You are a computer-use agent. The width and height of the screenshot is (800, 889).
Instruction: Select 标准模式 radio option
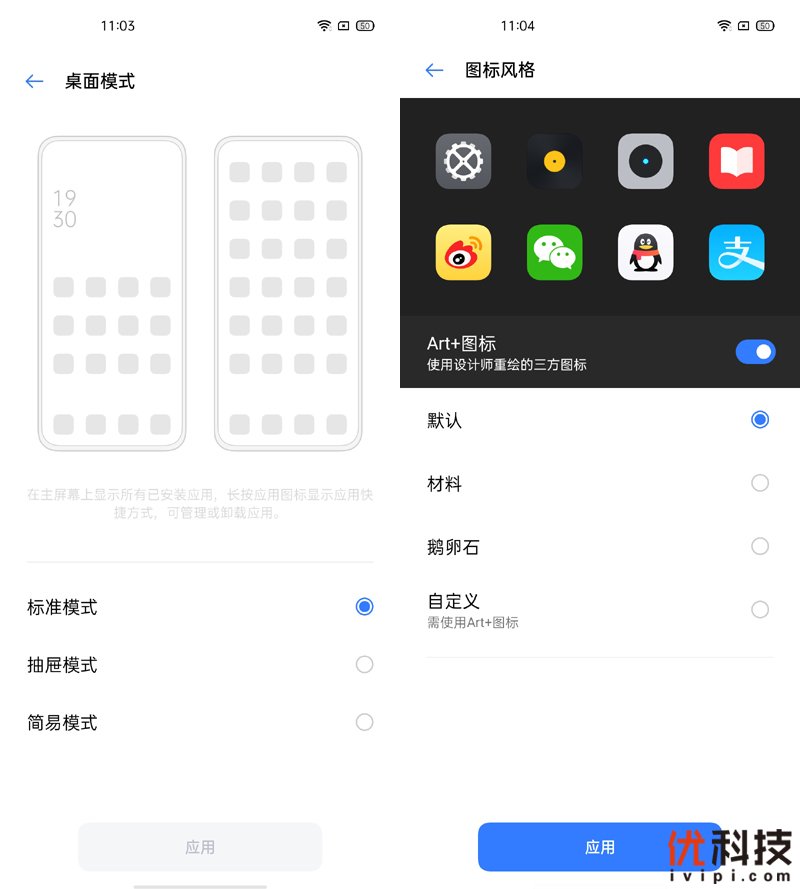point(364,606)
